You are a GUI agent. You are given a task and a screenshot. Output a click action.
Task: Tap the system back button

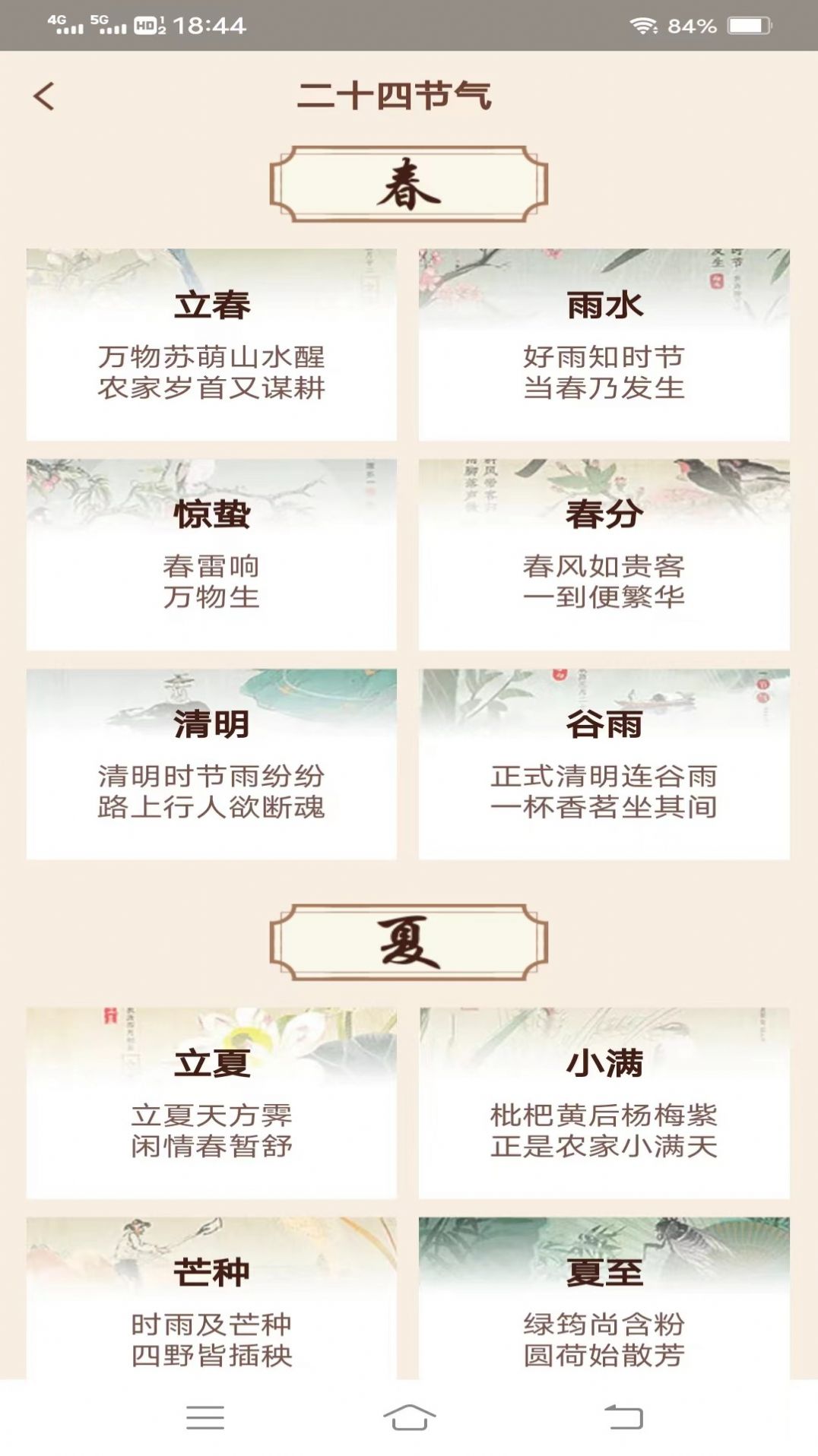(x=623, y=1417)
